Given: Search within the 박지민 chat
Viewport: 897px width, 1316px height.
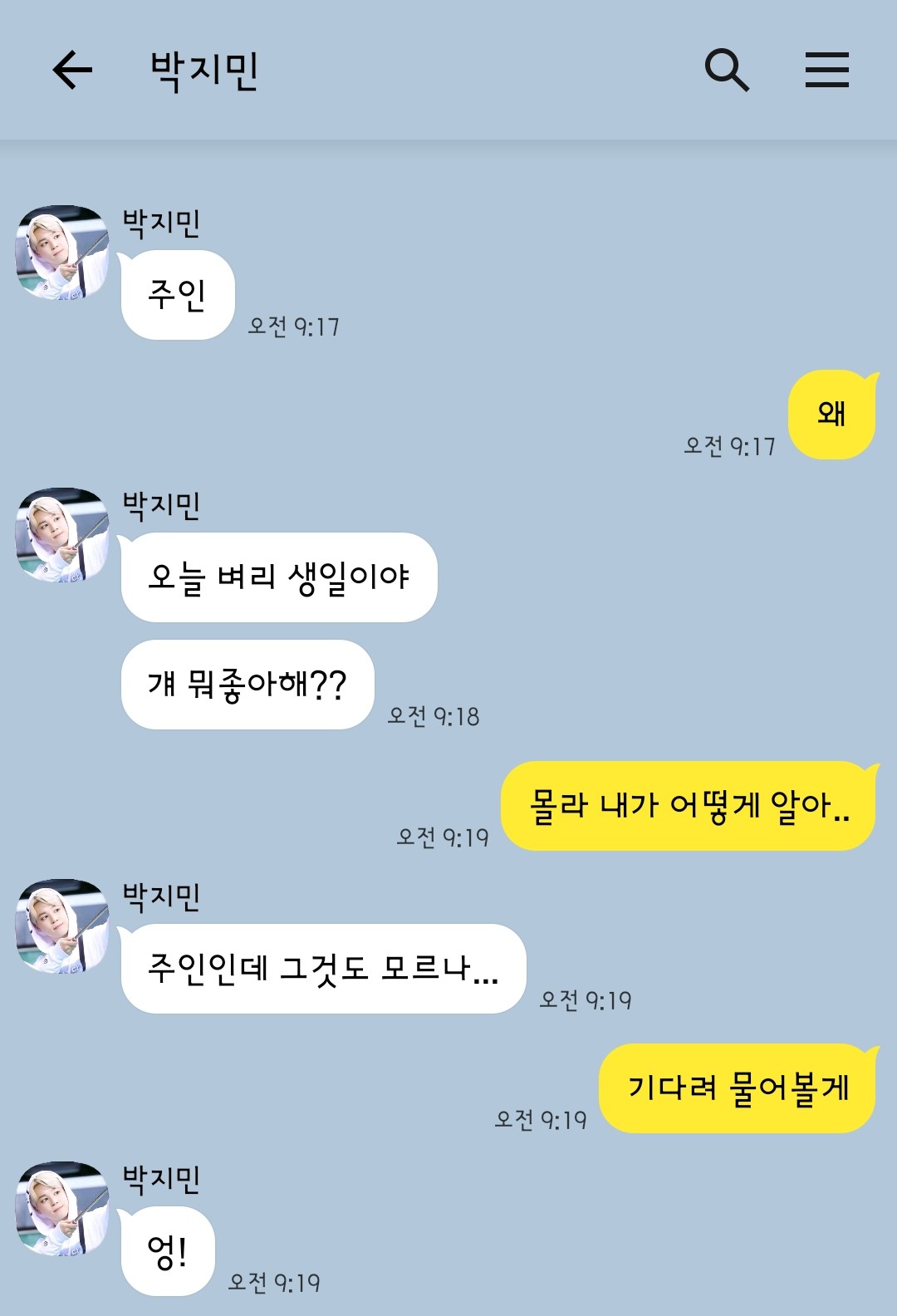Looking at the screenshot, I should pyautogui.click(x=727, y=70).
